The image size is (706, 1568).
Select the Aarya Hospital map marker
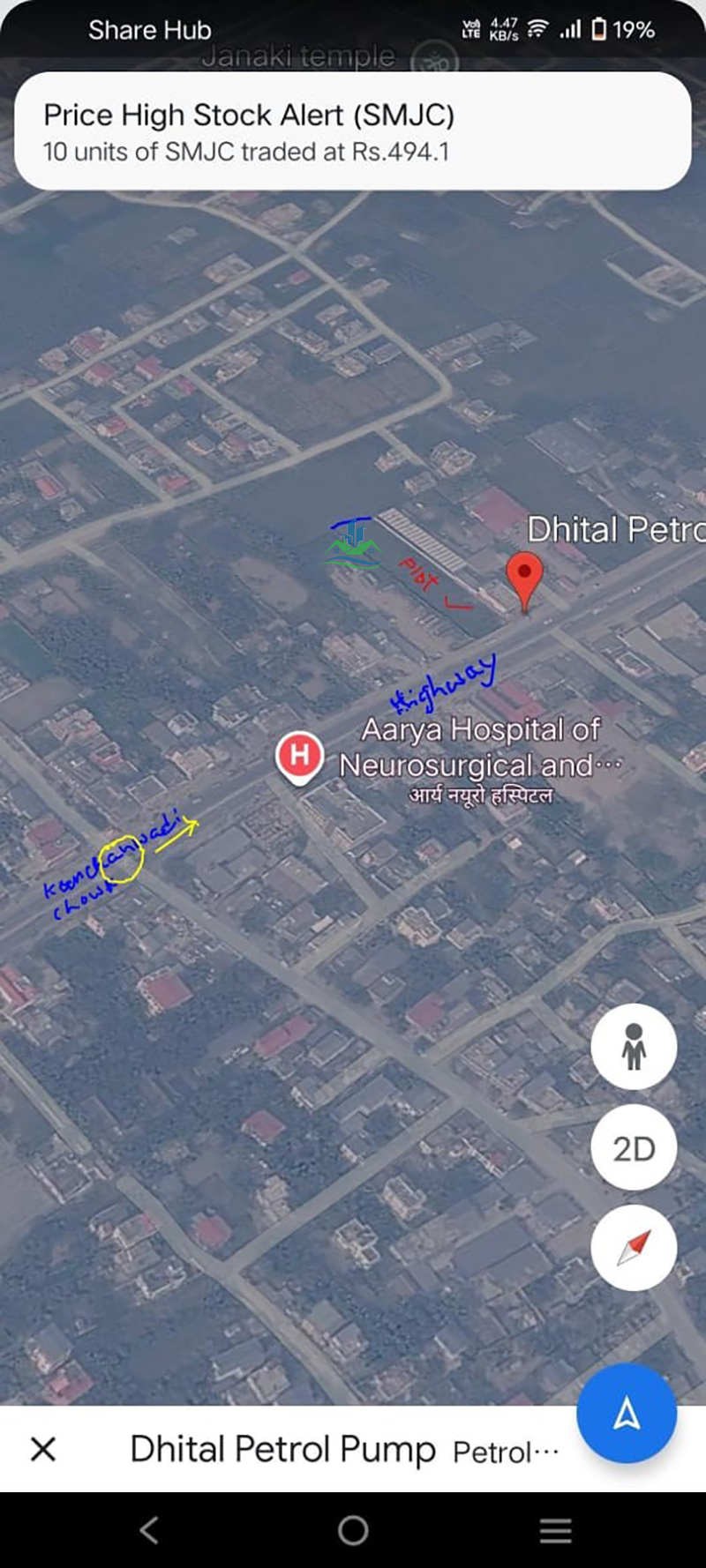tap(299, 756)
